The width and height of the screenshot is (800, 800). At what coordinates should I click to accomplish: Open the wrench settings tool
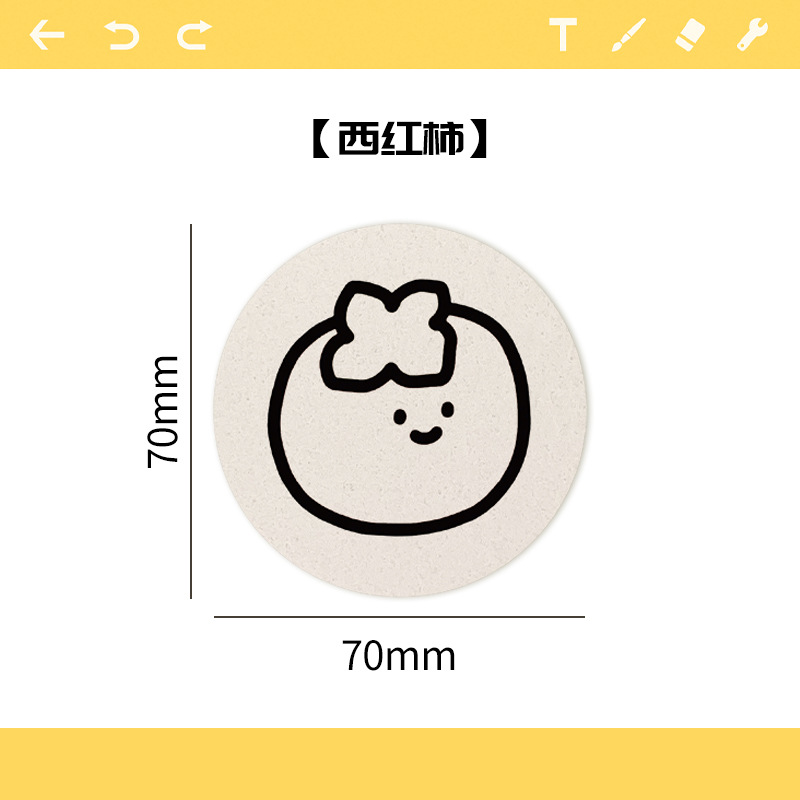pyautogui.click(x=752, y=35)
